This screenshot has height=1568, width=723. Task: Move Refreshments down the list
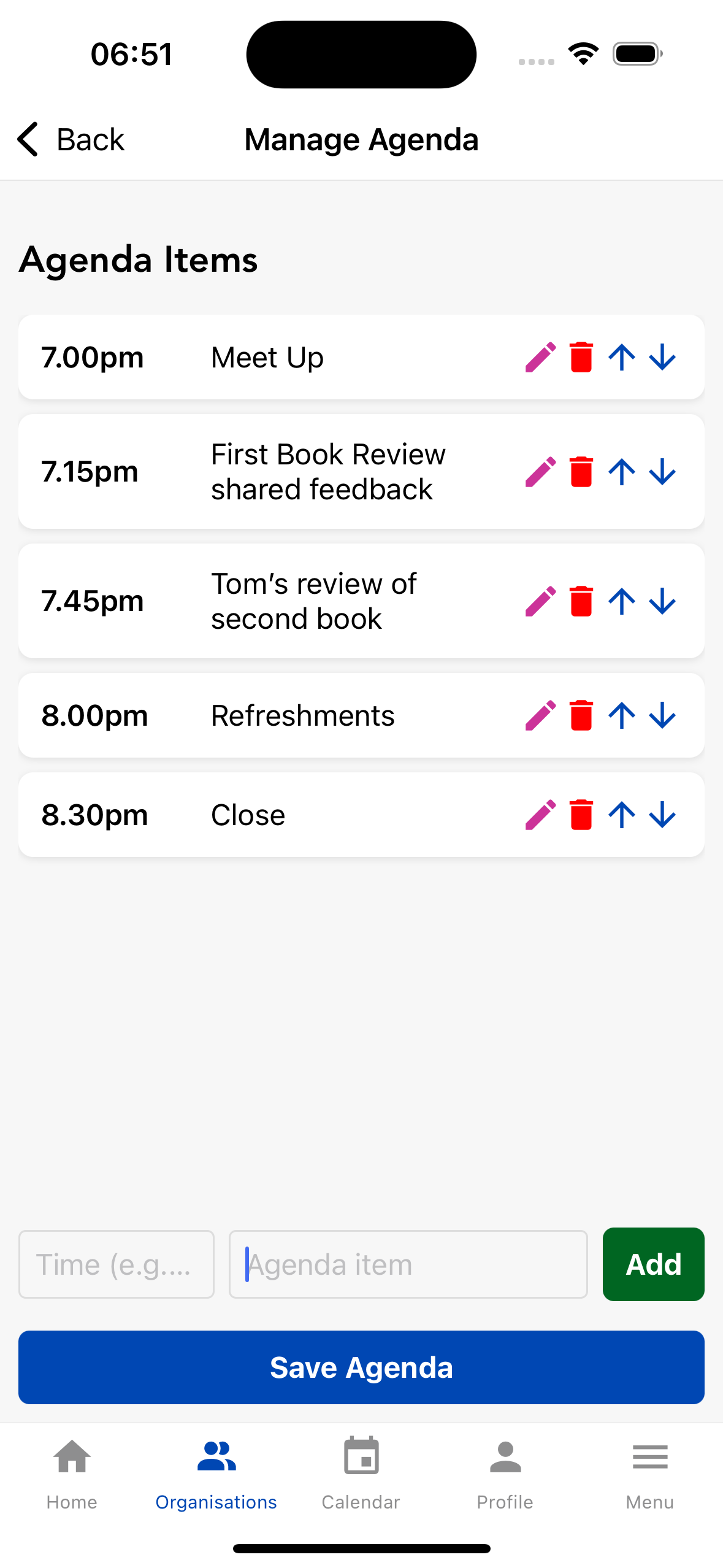(662, 715)
